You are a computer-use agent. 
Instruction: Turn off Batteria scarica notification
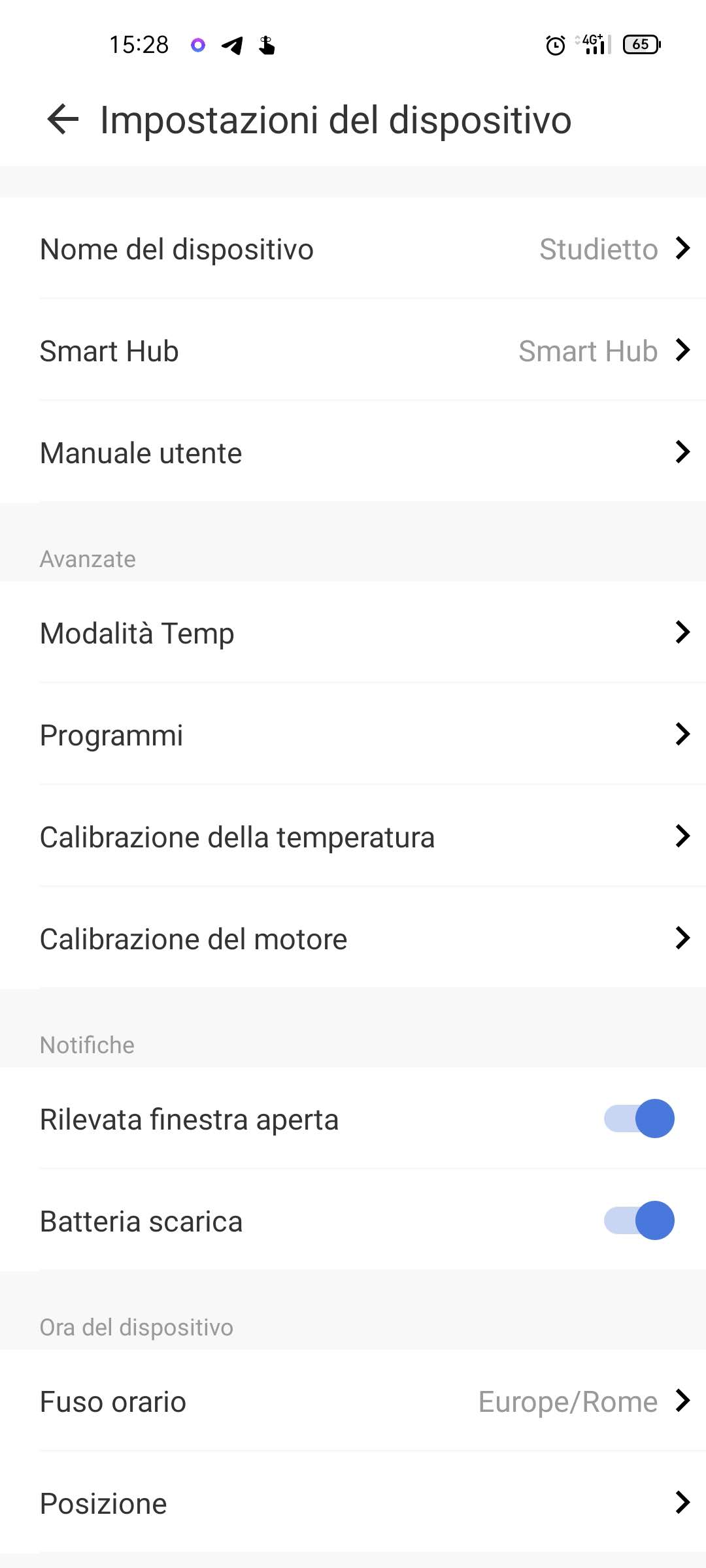coord(639,1220)
